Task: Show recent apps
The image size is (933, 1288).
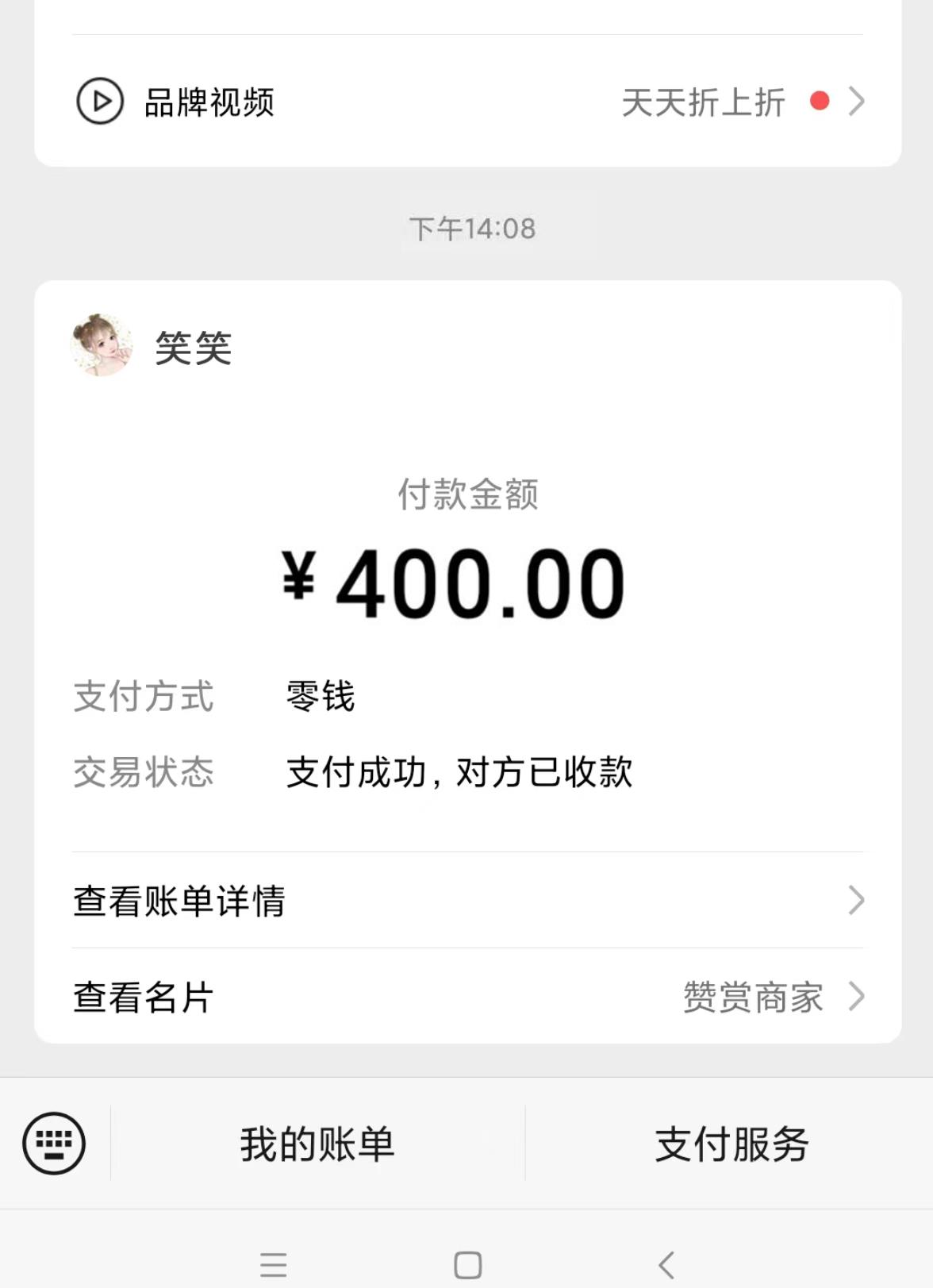Action: coord(273,1264)
